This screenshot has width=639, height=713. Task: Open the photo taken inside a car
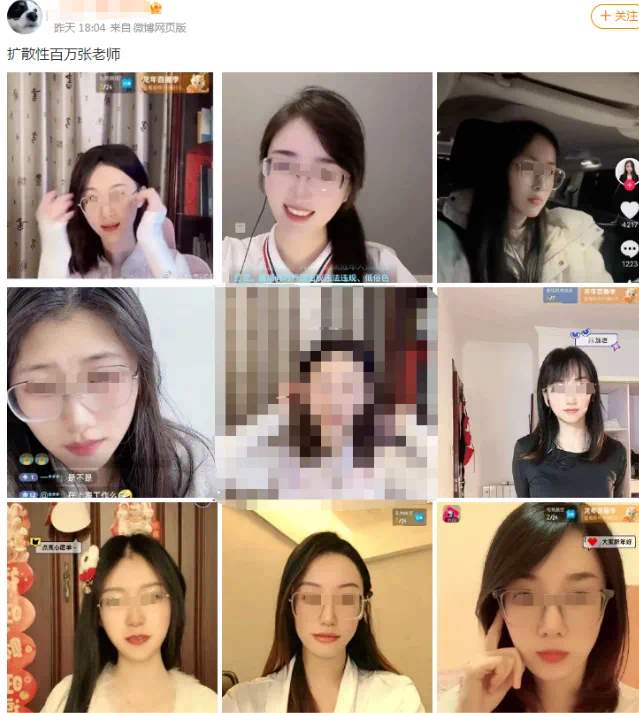tap(537, 175)
